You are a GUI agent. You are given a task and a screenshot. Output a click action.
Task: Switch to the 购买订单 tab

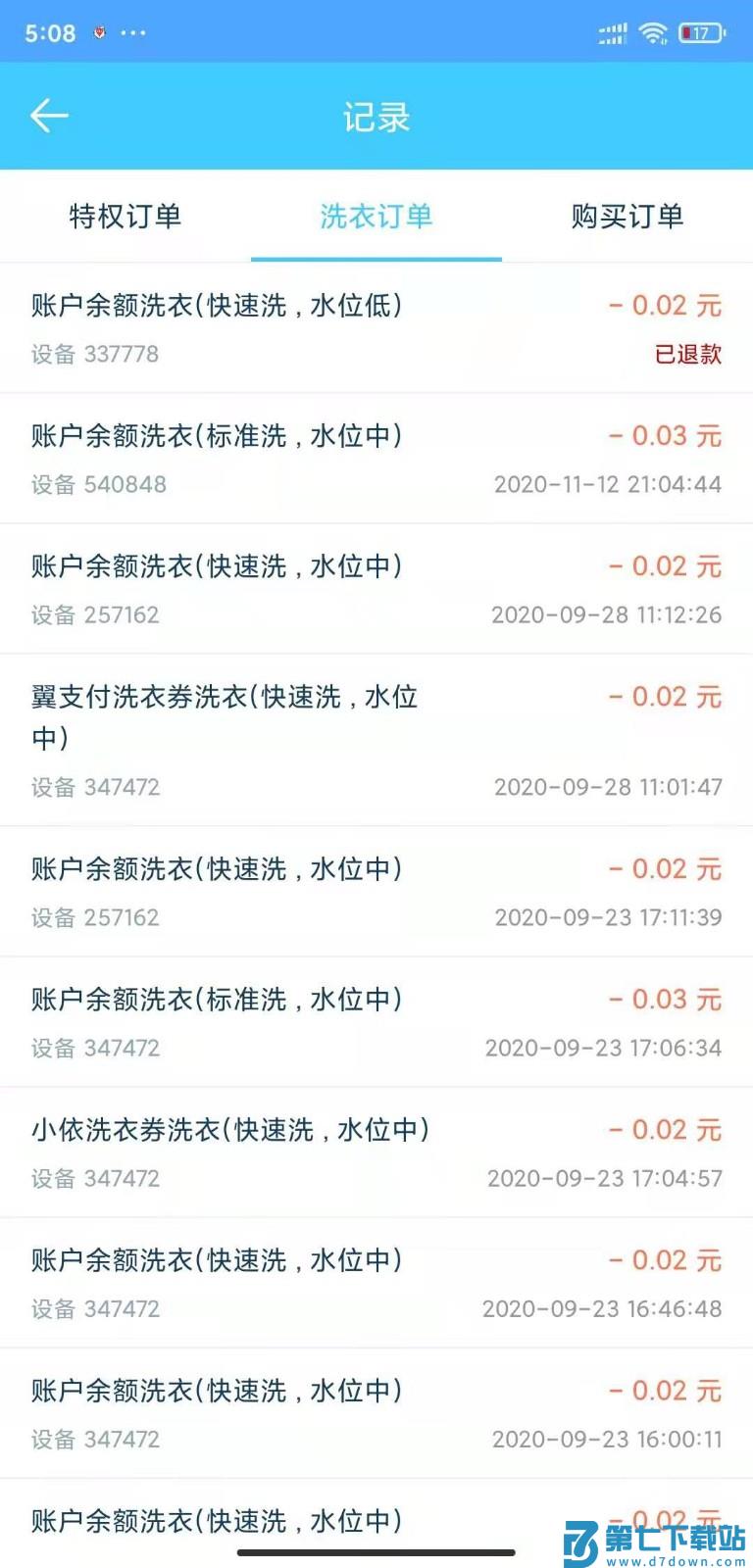click(627, 218)
